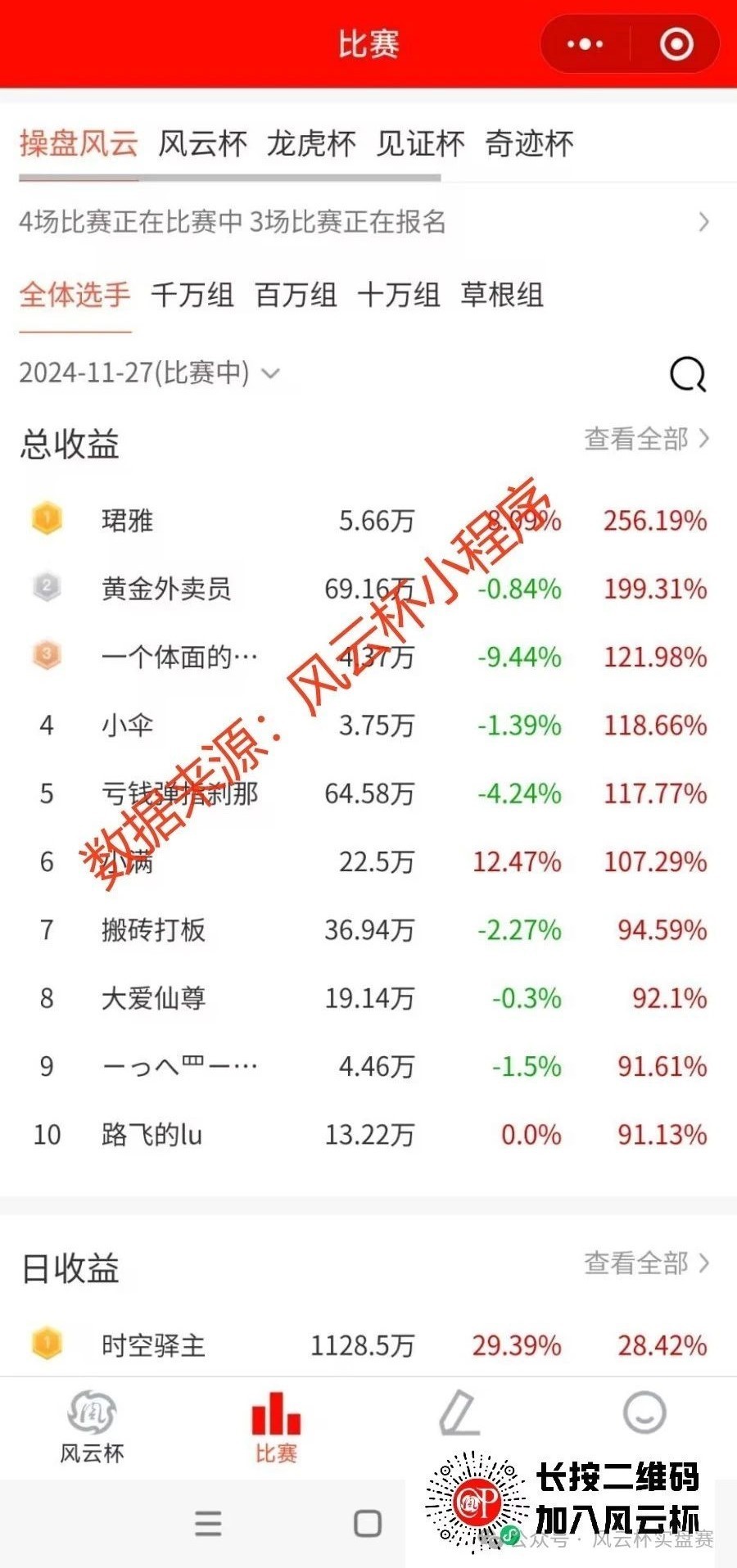Screen dimensions: 737x1568
Task: Go to the 风云杯 bottom navigation item
Action: (x=92, y=1426)
